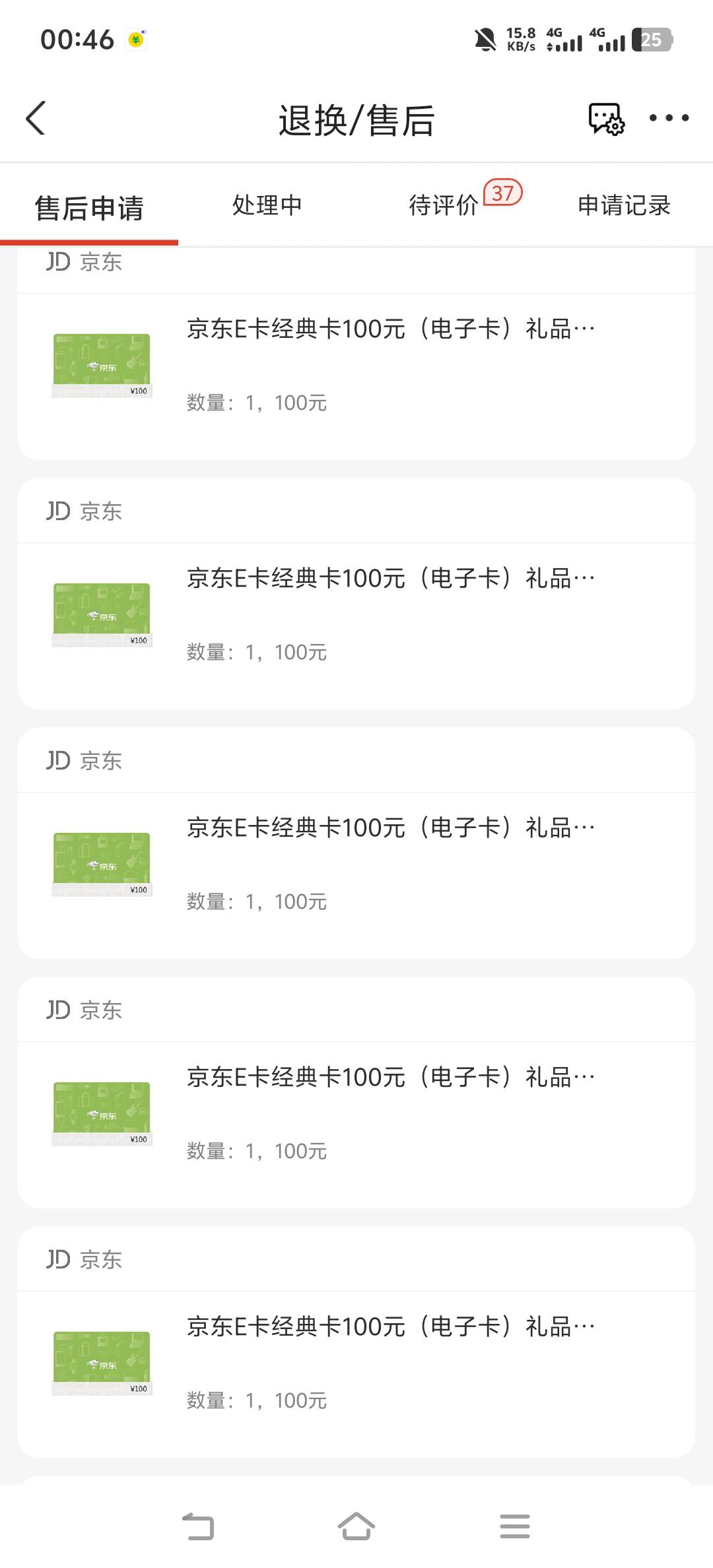
Task: Go back from the 退换/售后 page
Action: click(x=36, y=119)
